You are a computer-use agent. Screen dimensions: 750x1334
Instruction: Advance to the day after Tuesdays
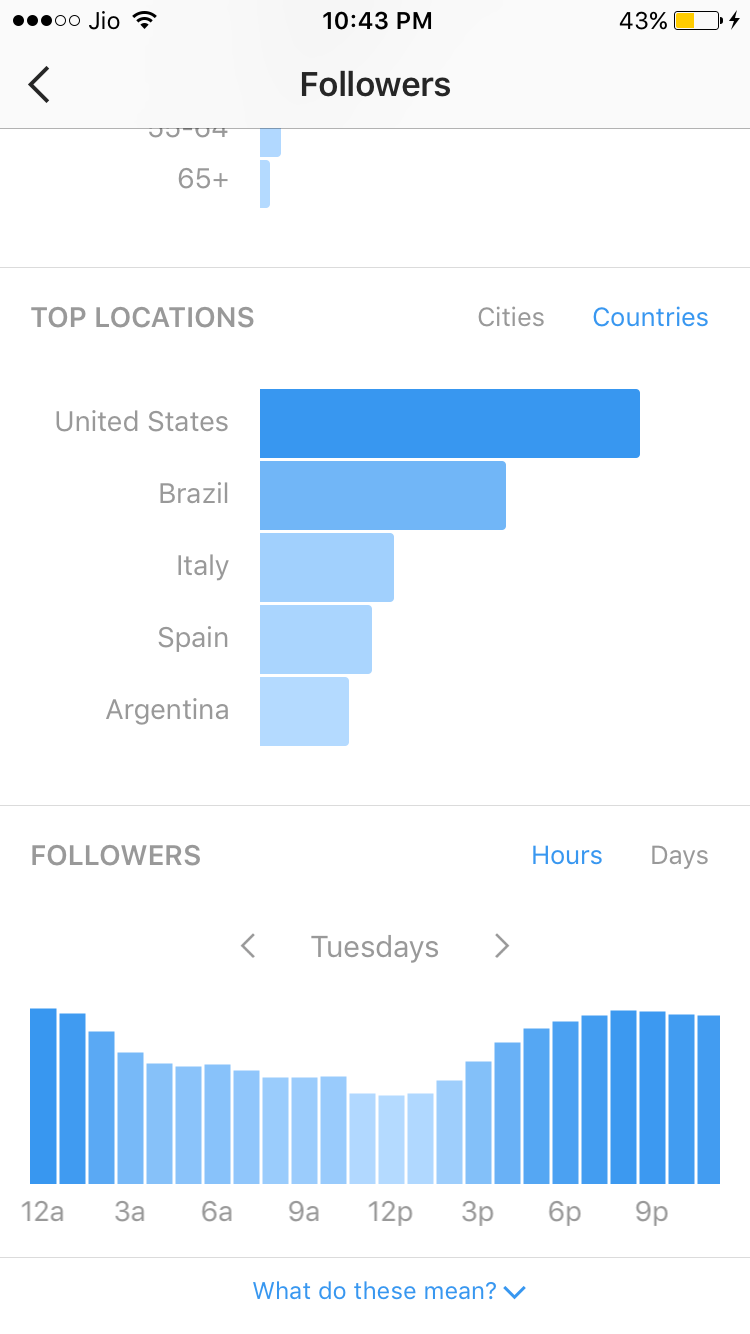tap(502, 945)
